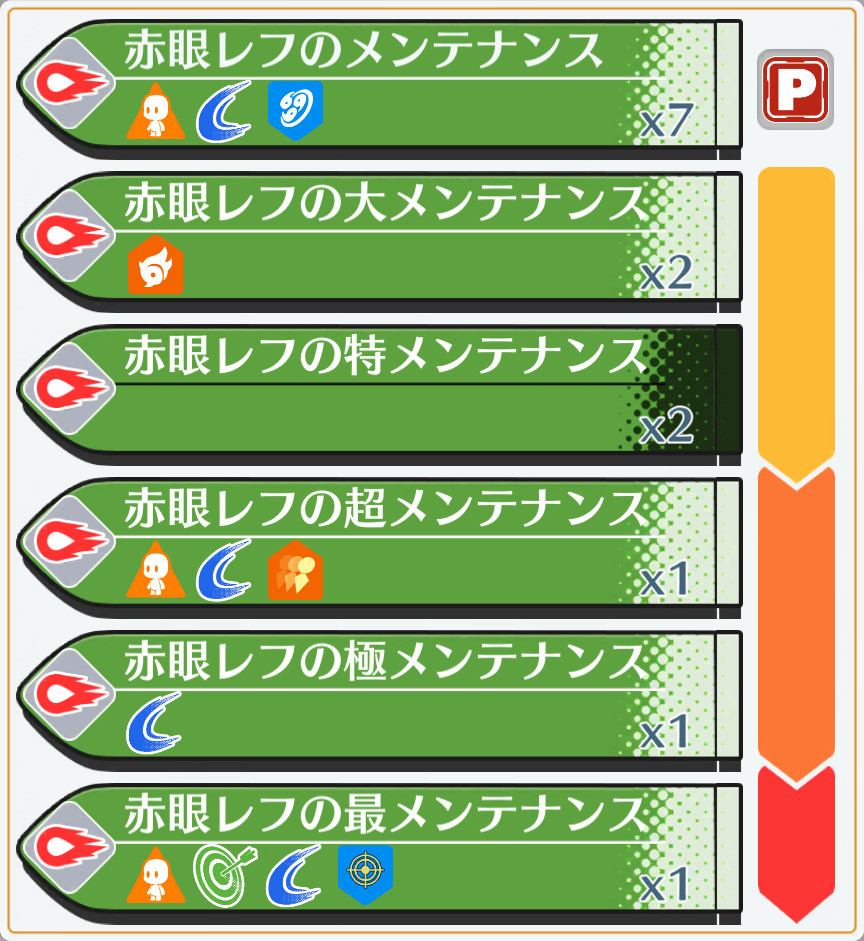The width and height of the screenshot is (864, 941).
Task: Tap the red P button
Action: pos(795,91)
